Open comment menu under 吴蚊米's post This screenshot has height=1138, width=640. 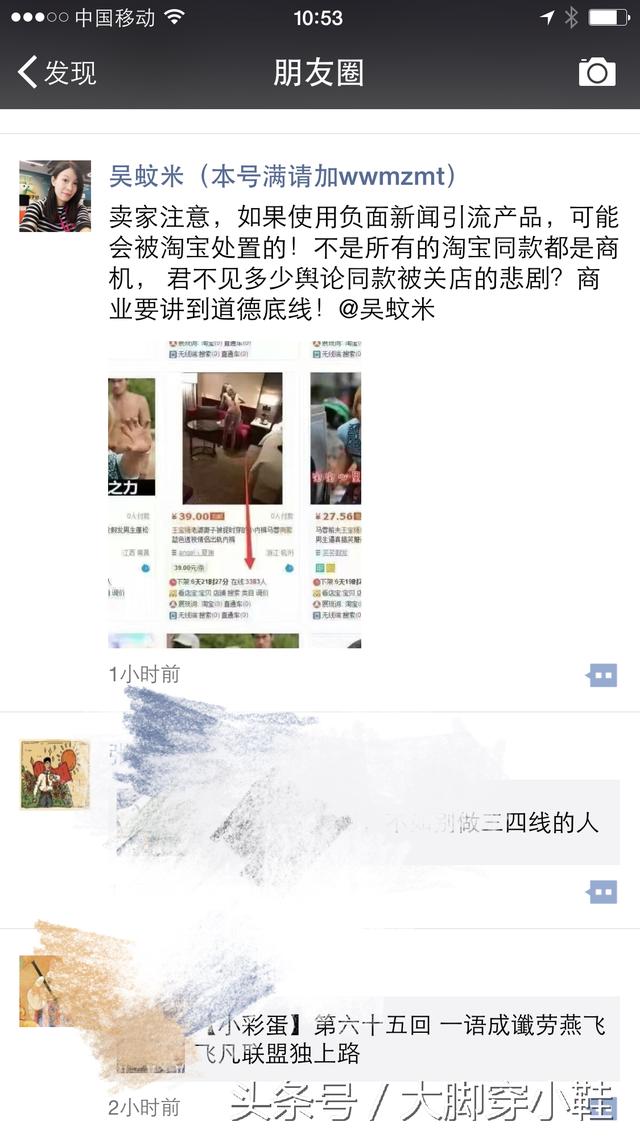[602, 676]
